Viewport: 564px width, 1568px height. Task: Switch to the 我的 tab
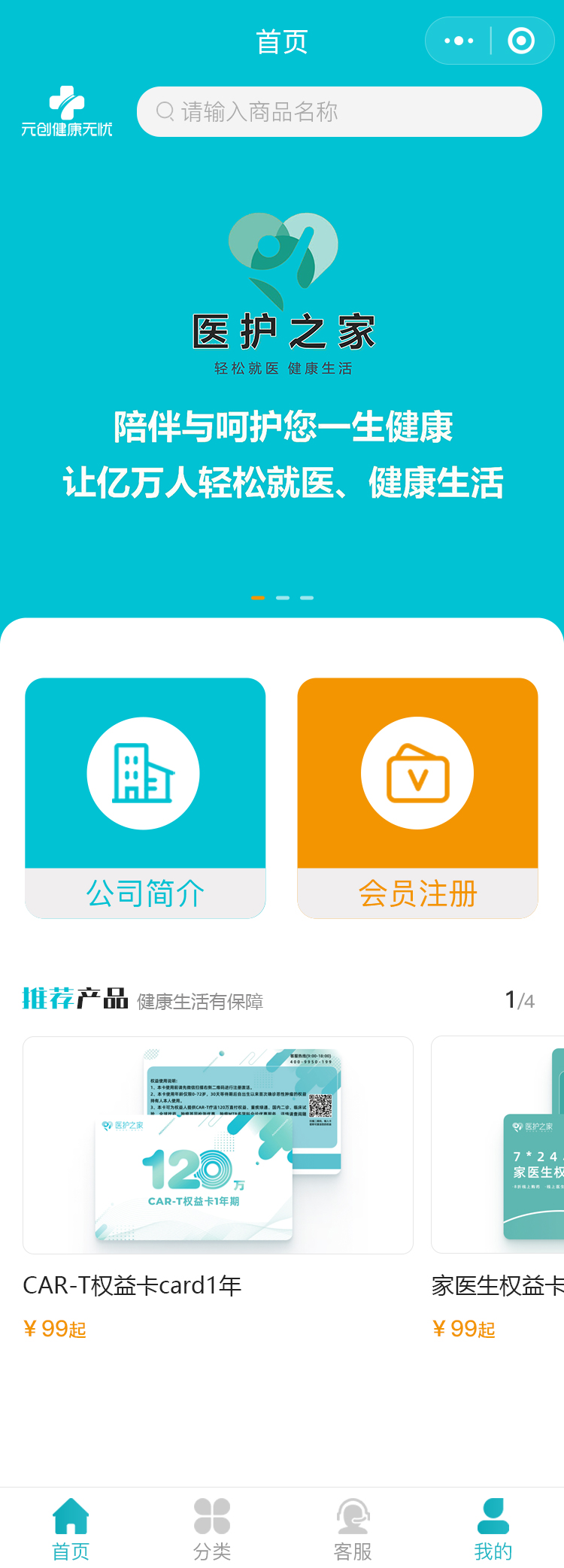[493, 1528]
